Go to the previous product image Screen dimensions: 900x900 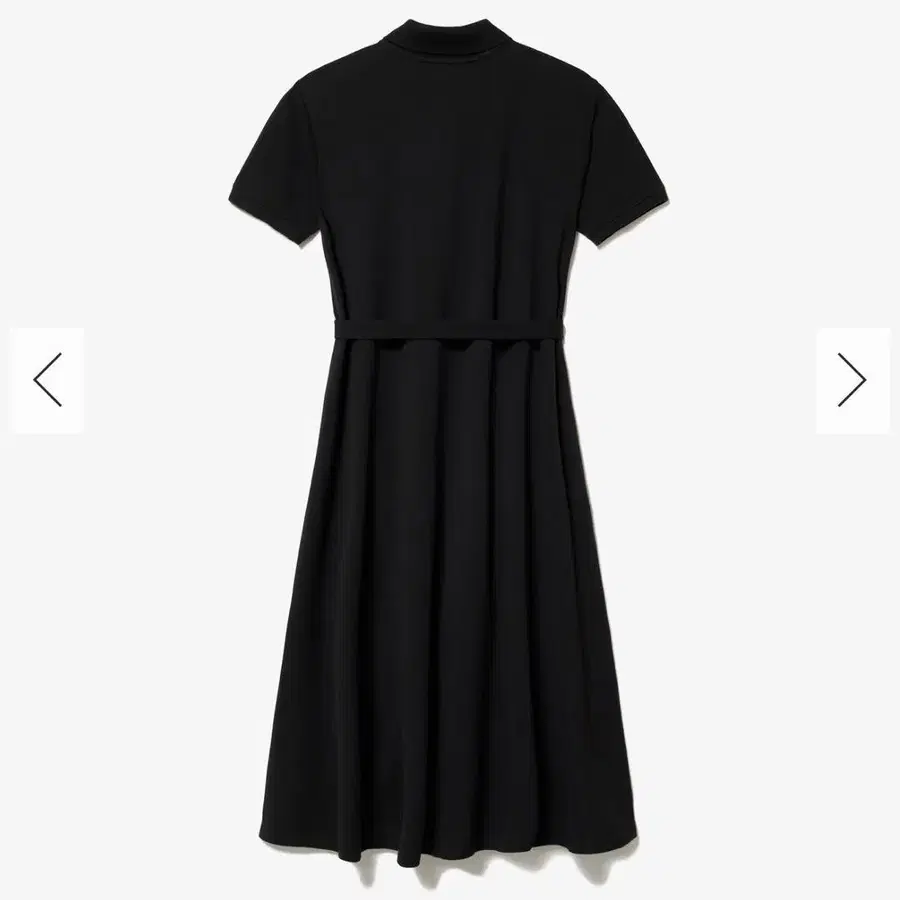(x=47, y=380)
